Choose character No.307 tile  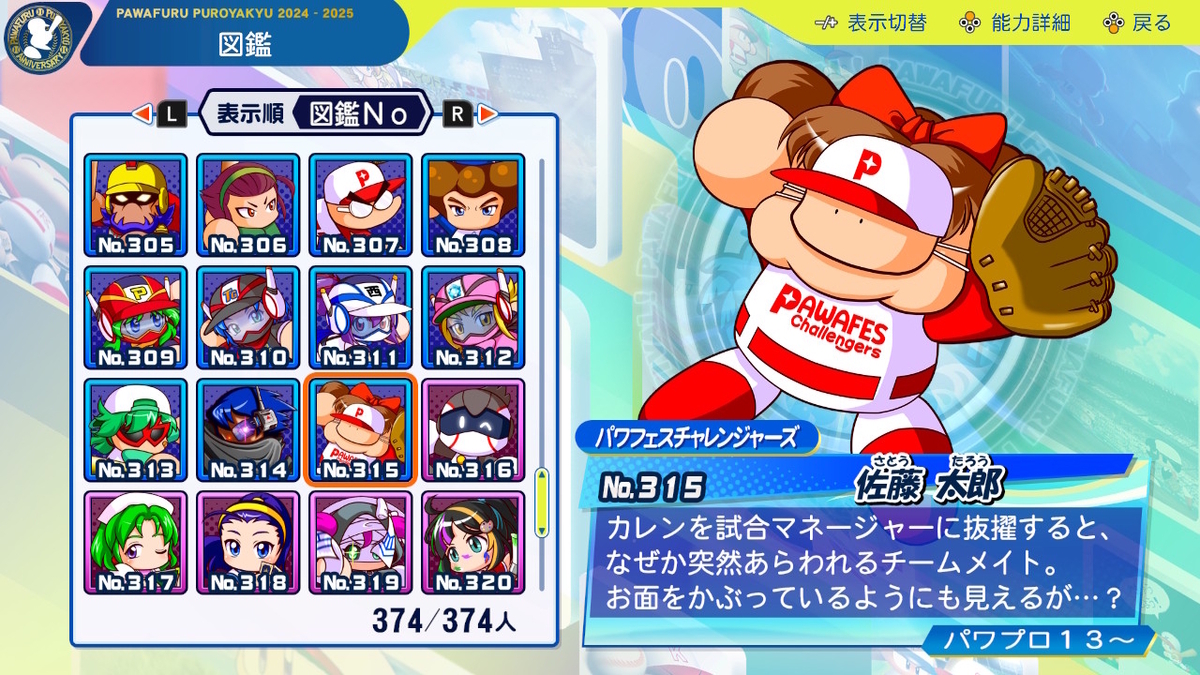pyautogui.click(x=360, y=205)
